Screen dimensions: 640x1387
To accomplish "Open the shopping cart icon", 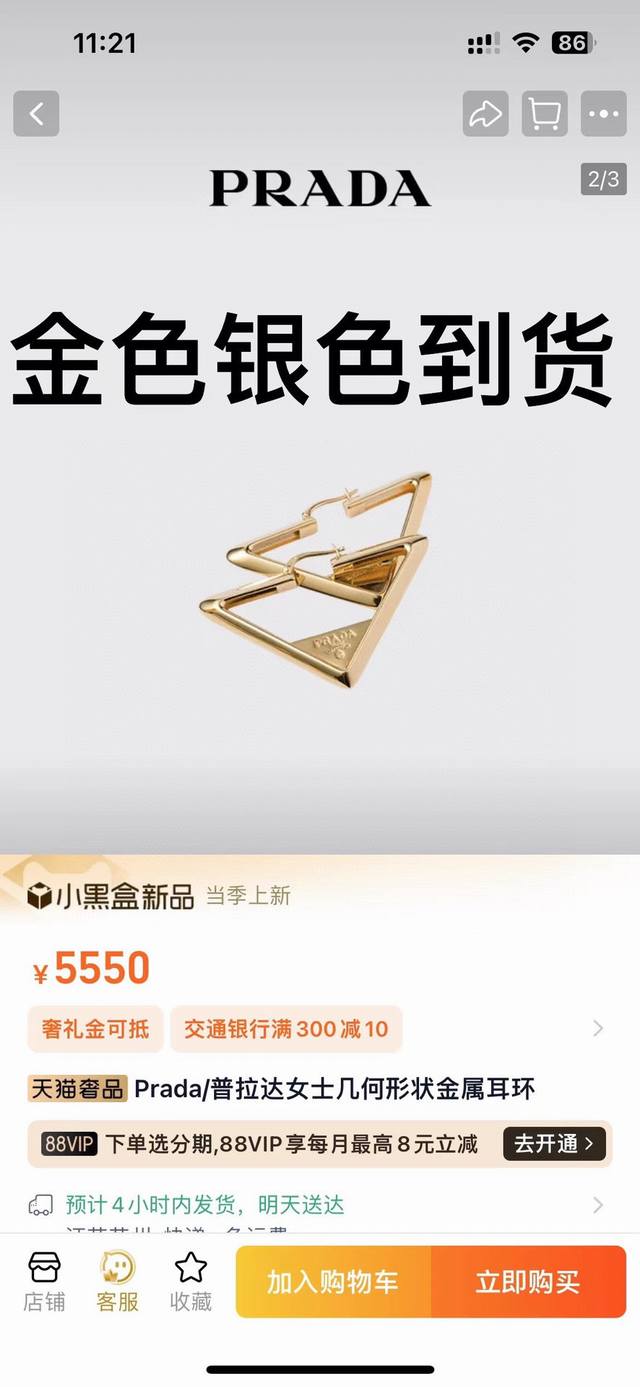I will (544, 114).
